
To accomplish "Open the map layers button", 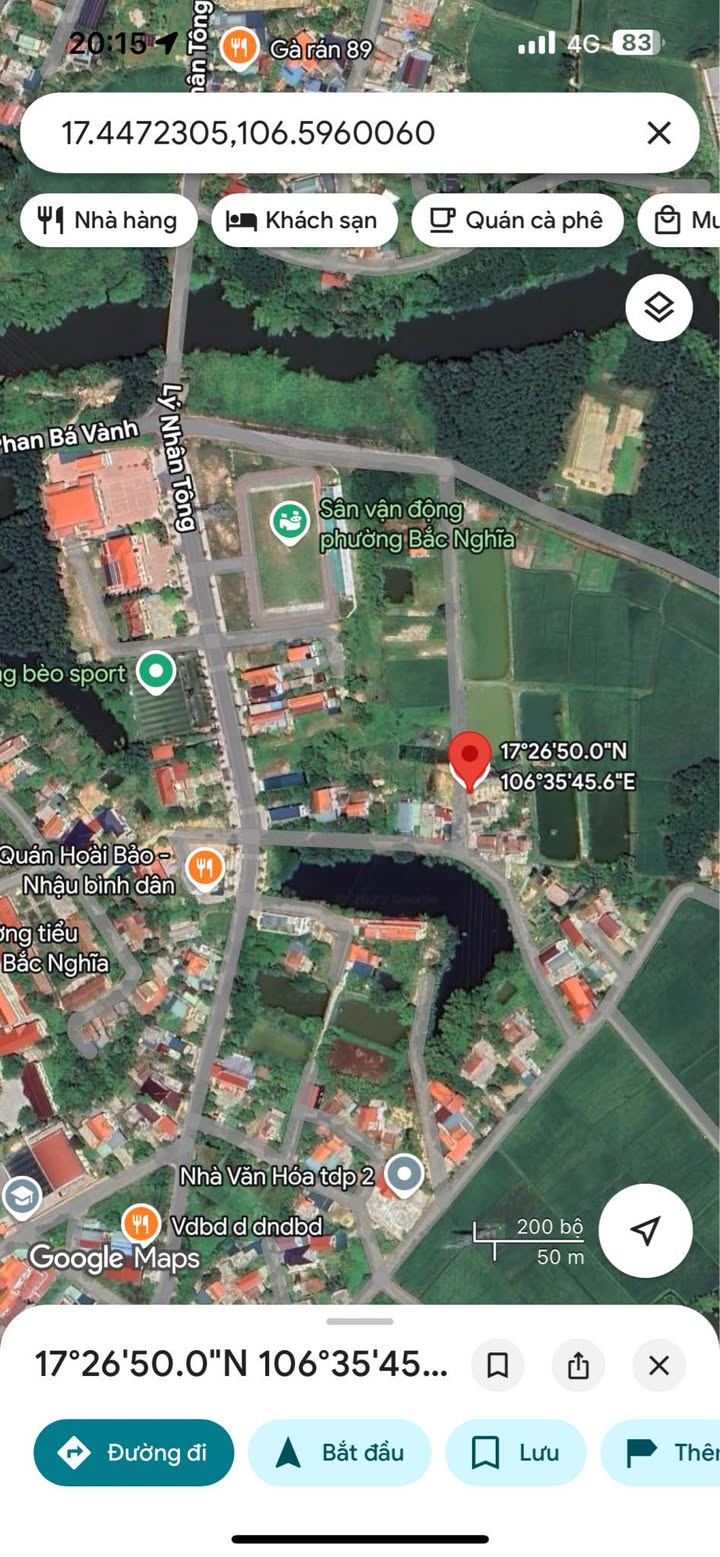I will pyautogui.click(x=659, y=307).
